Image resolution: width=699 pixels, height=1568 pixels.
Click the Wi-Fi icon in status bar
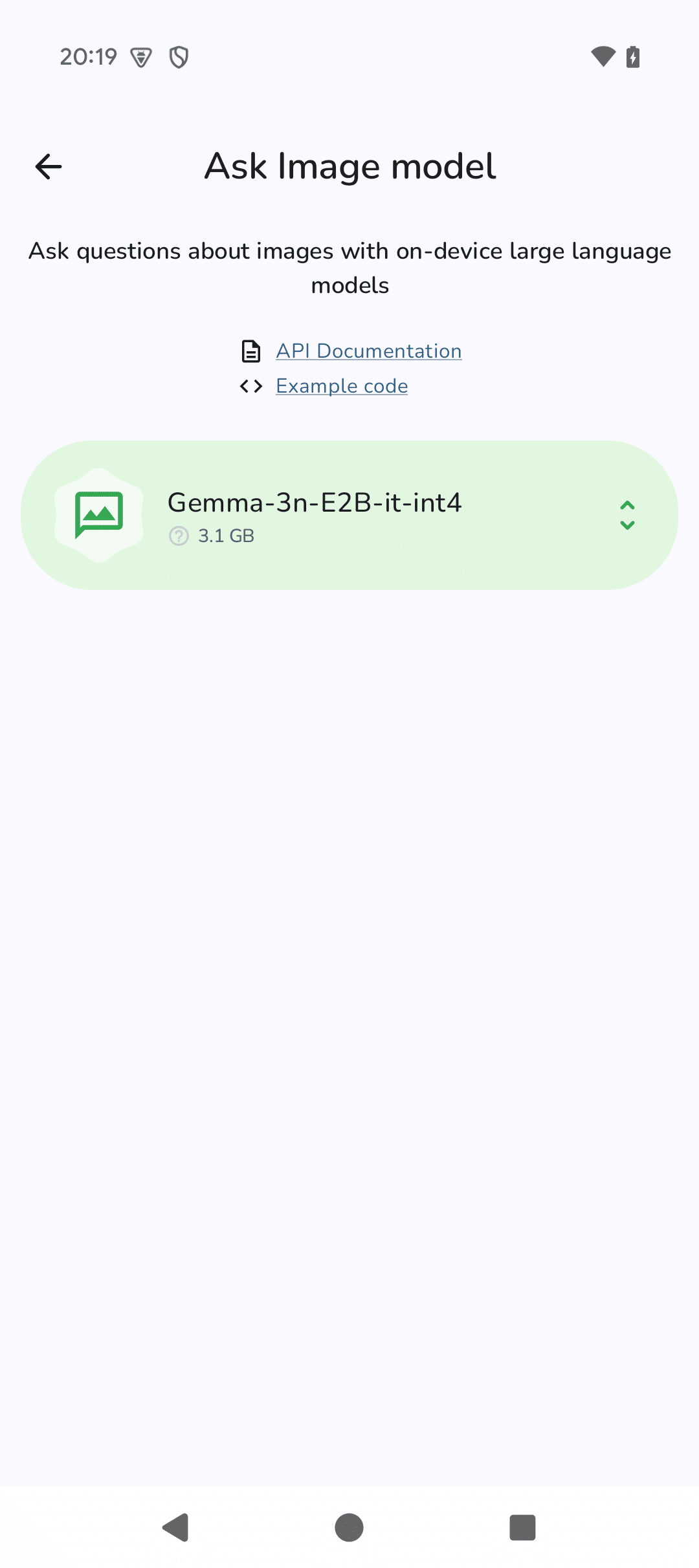tap(602, 56)
